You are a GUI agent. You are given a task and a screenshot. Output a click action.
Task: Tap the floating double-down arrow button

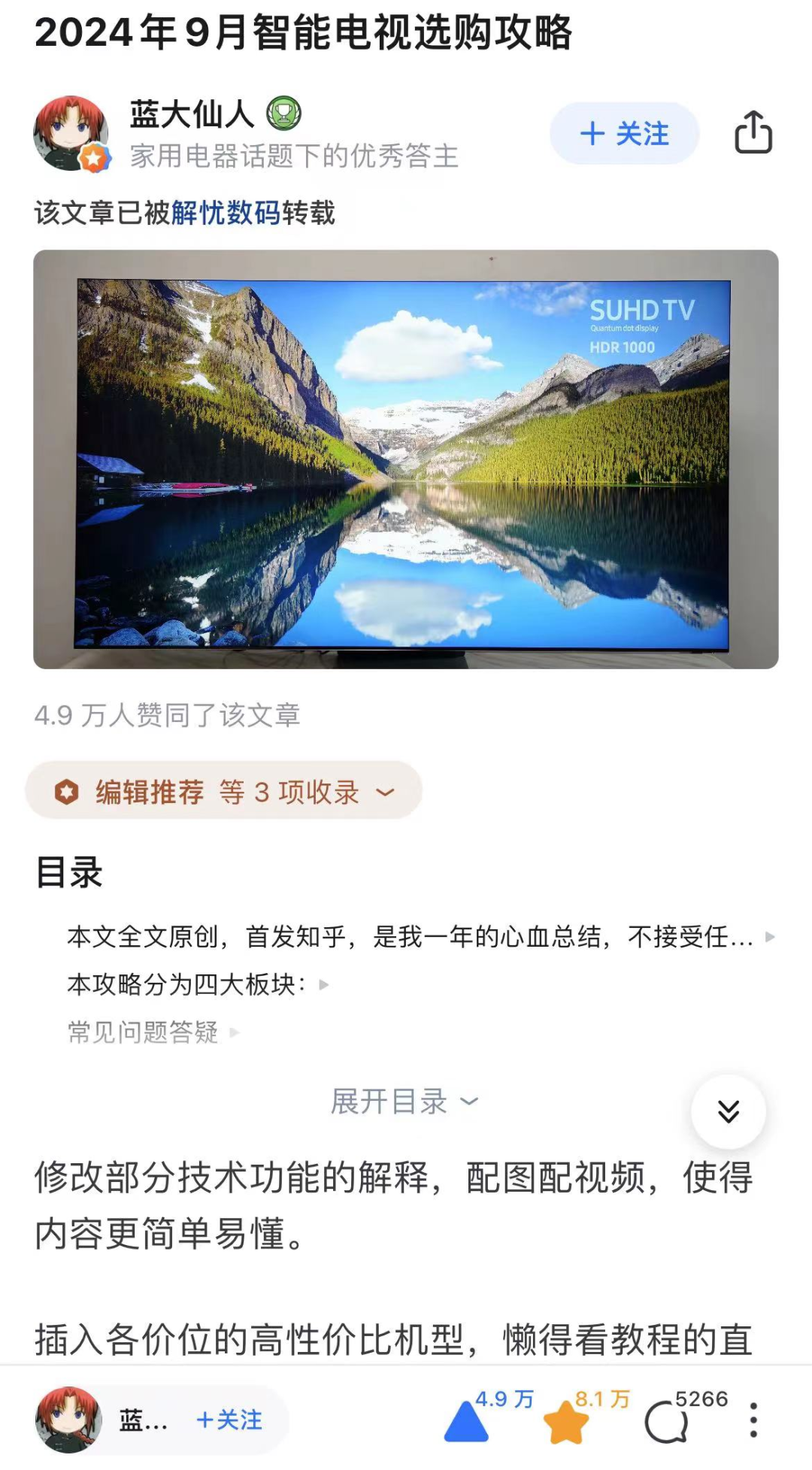(728, 1111)
